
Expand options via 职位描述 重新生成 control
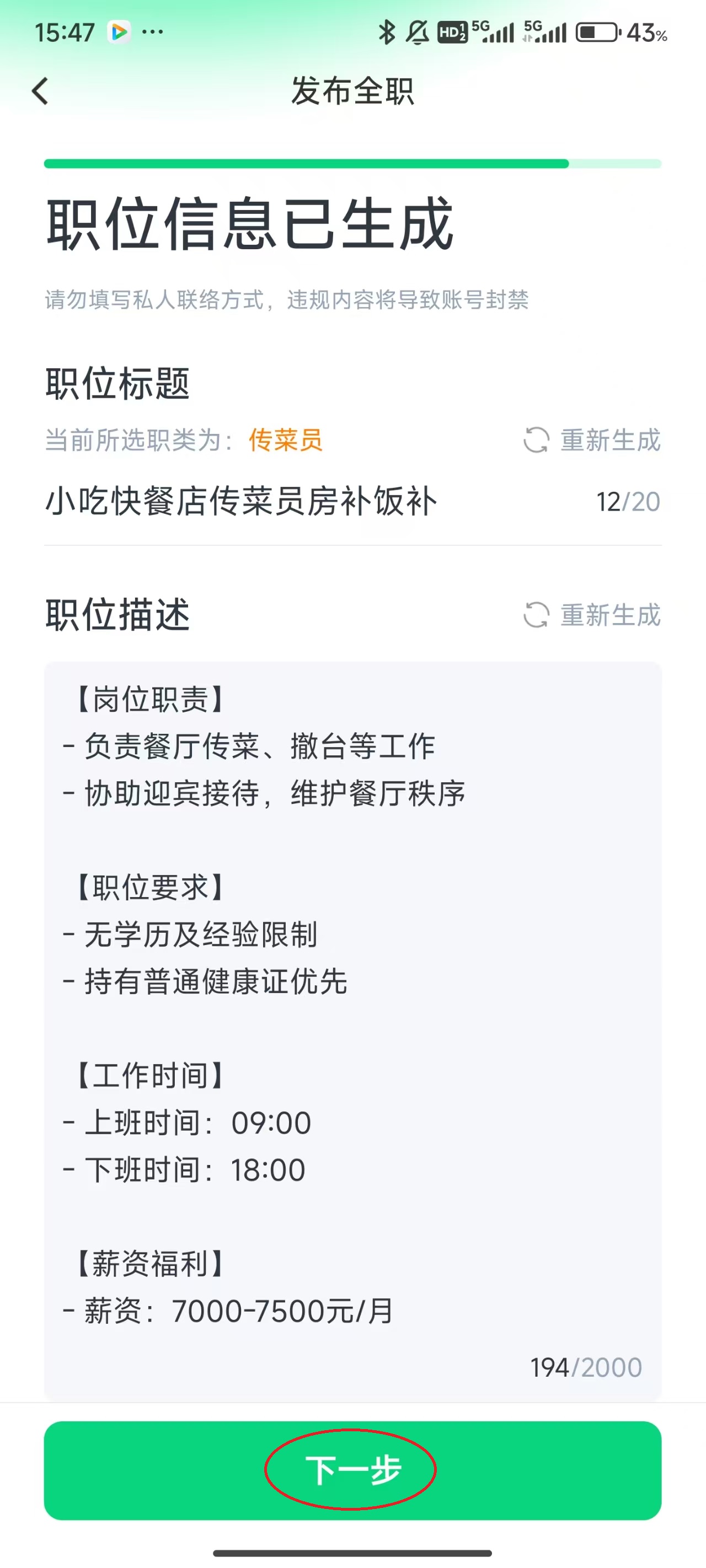point(608,615)
